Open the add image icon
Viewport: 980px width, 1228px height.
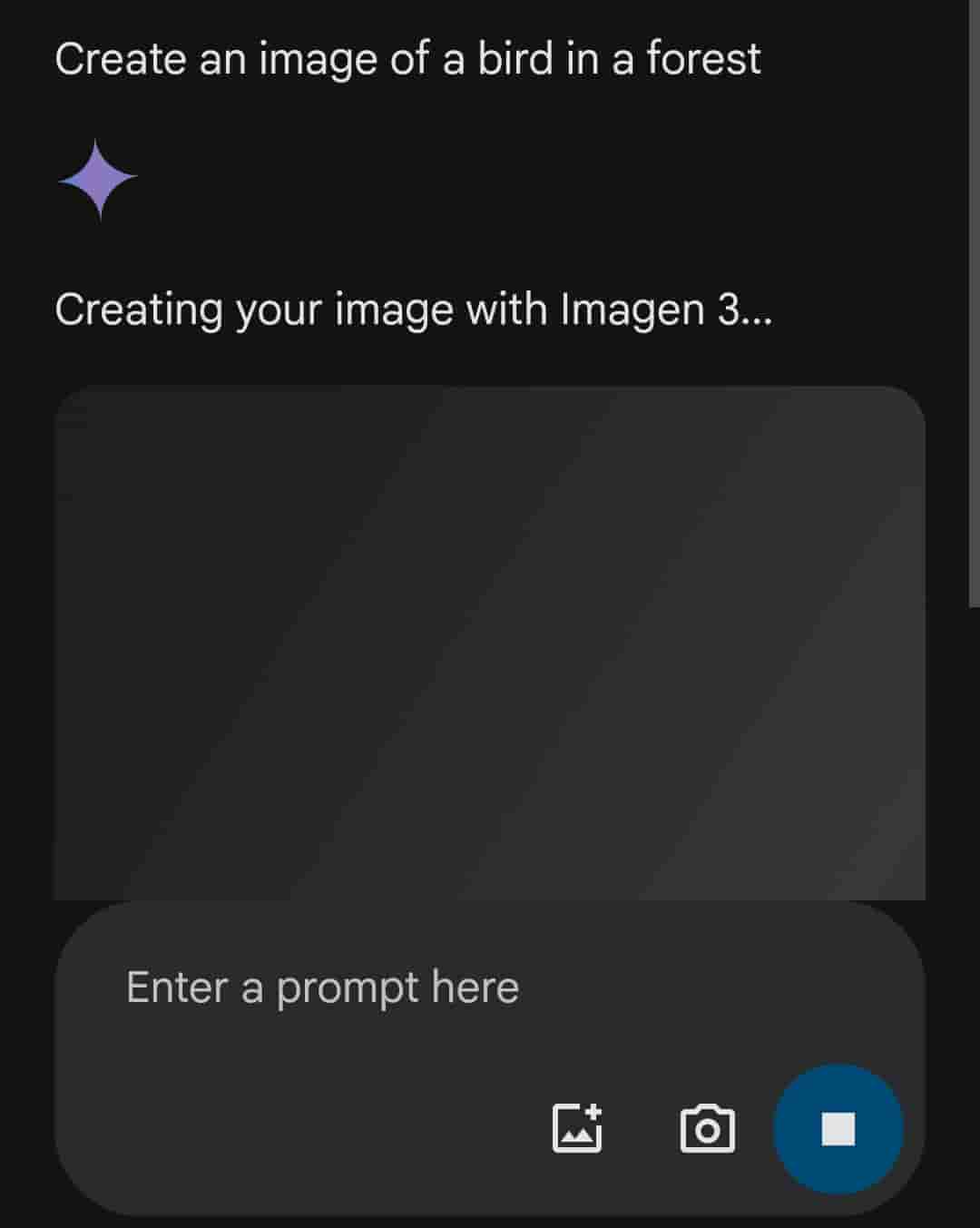pos(577,1129)
